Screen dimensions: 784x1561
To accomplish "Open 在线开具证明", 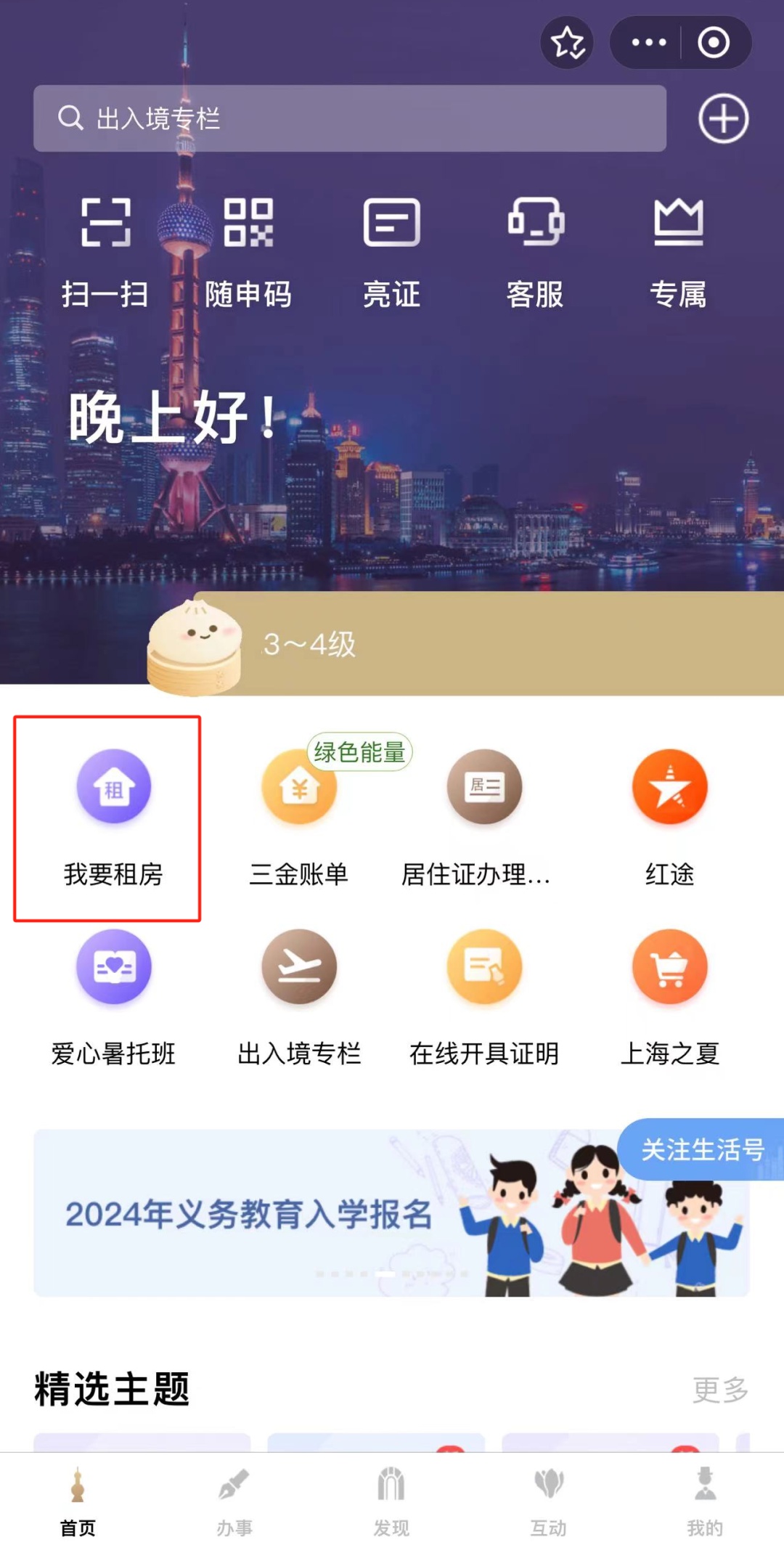I will 484,996.
